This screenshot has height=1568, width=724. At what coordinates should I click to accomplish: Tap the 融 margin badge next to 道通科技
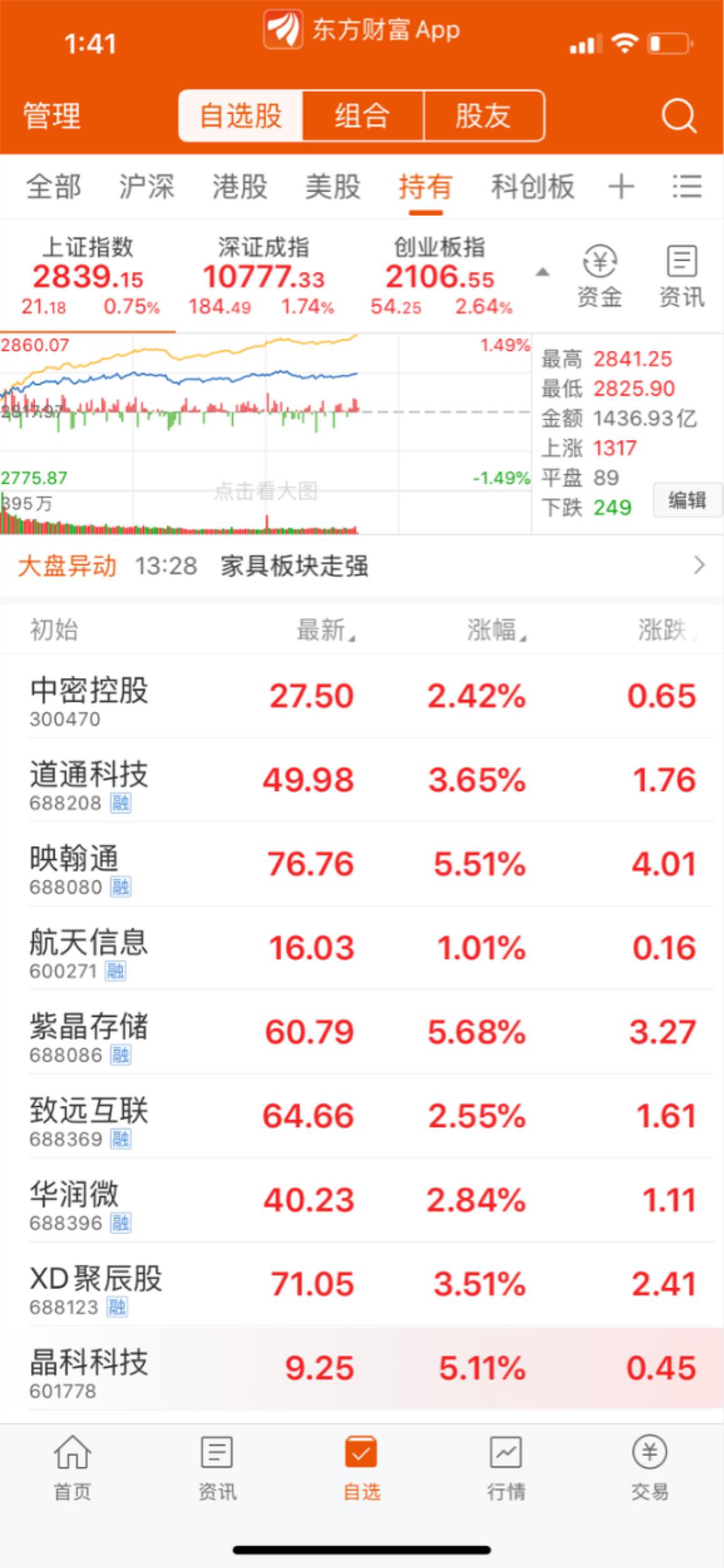tap(123, 804)
